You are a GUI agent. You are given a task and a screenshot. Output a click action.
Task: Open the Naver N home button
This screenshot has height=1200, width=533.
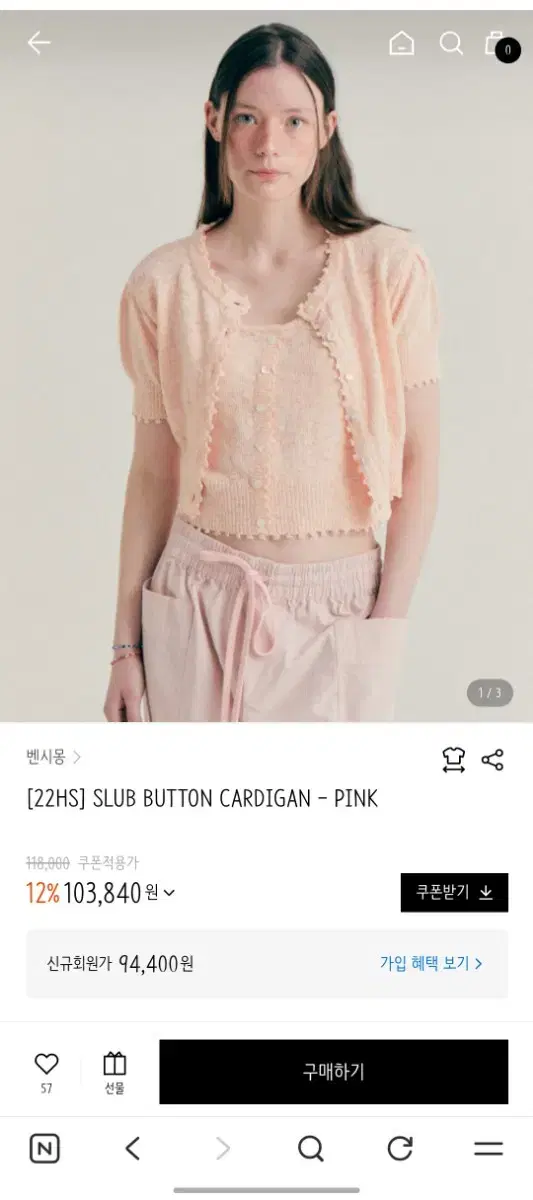(44, 1149)
